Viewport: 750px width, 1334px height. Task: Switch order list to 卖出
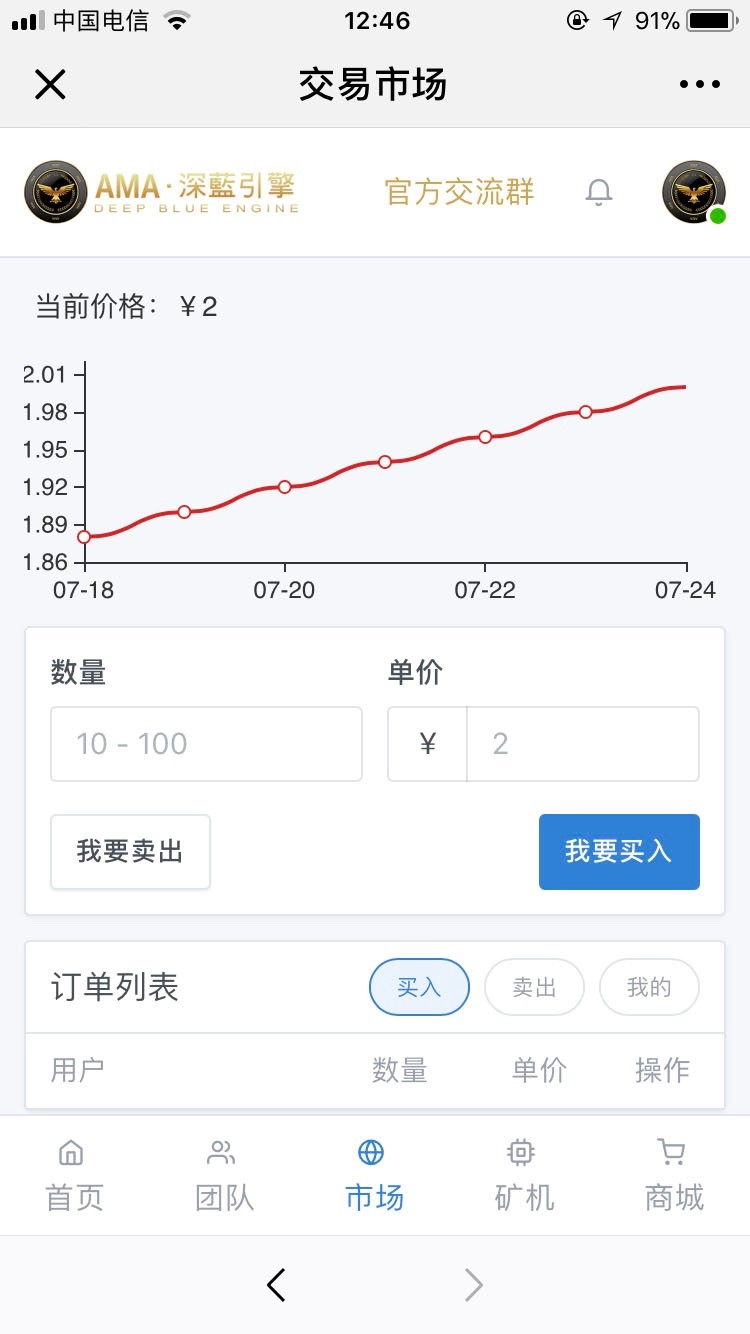(534, 987)
